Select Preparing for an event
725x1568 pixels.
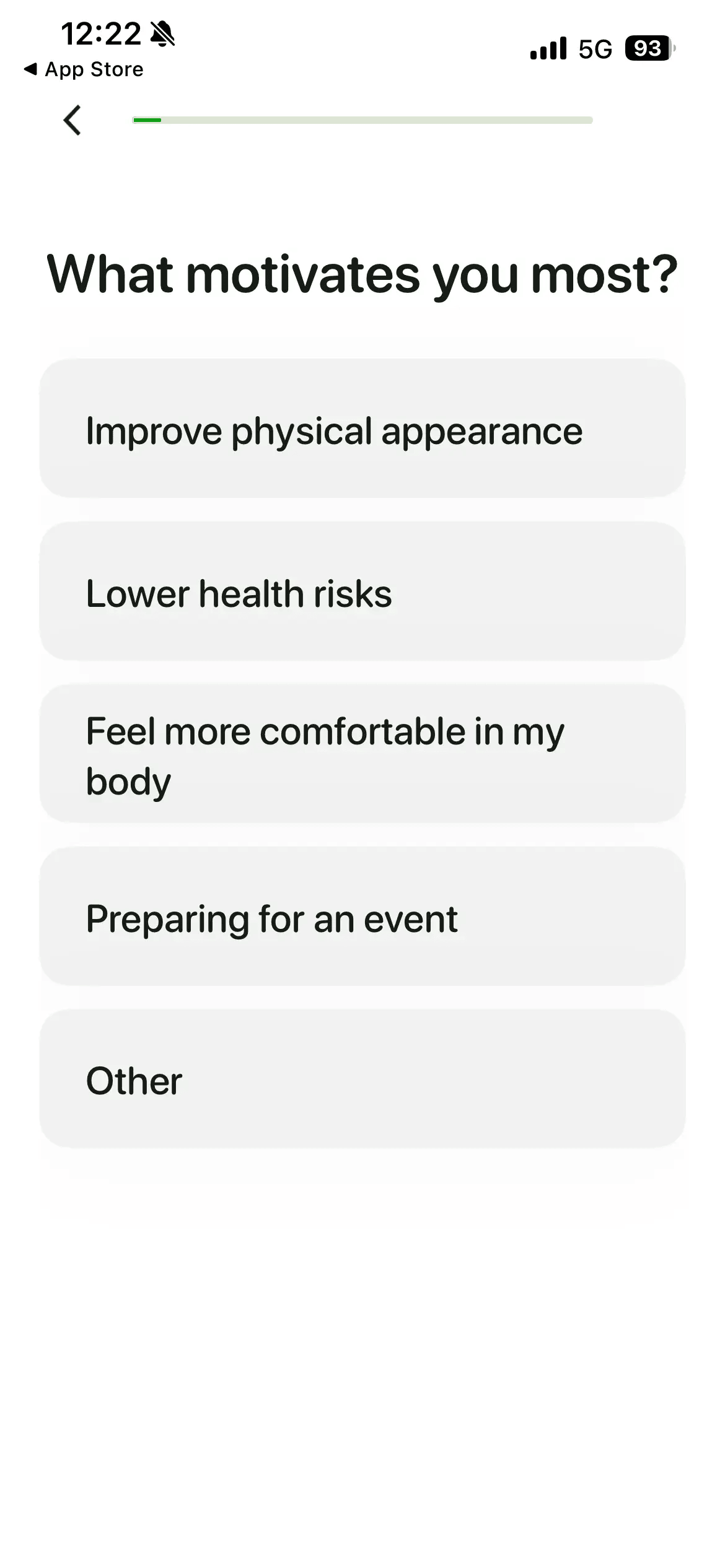362,917
